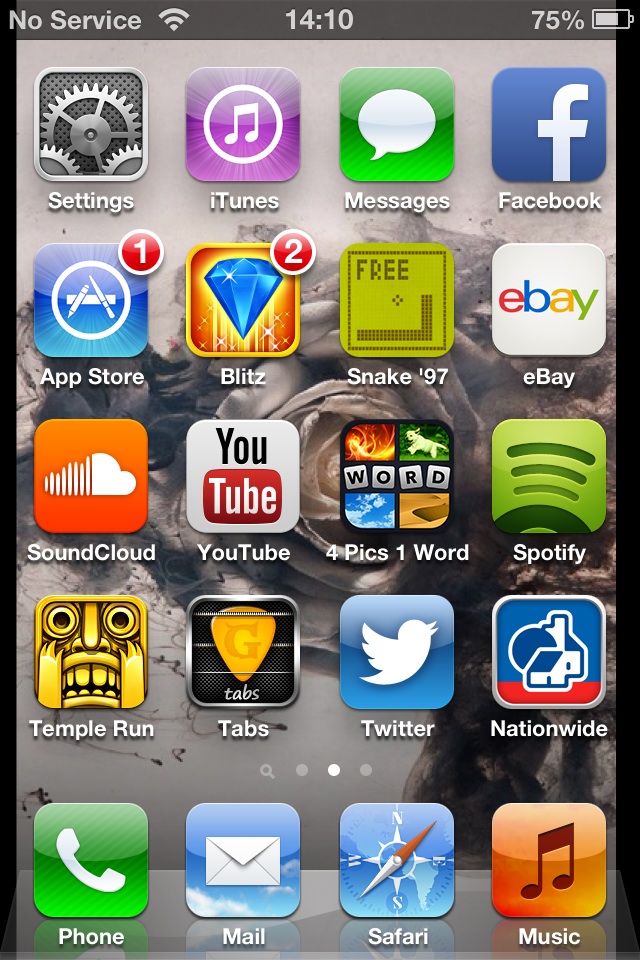Check Mail from the dock
This screenshot has height=960, width=640.
click(x=243, y=860)
